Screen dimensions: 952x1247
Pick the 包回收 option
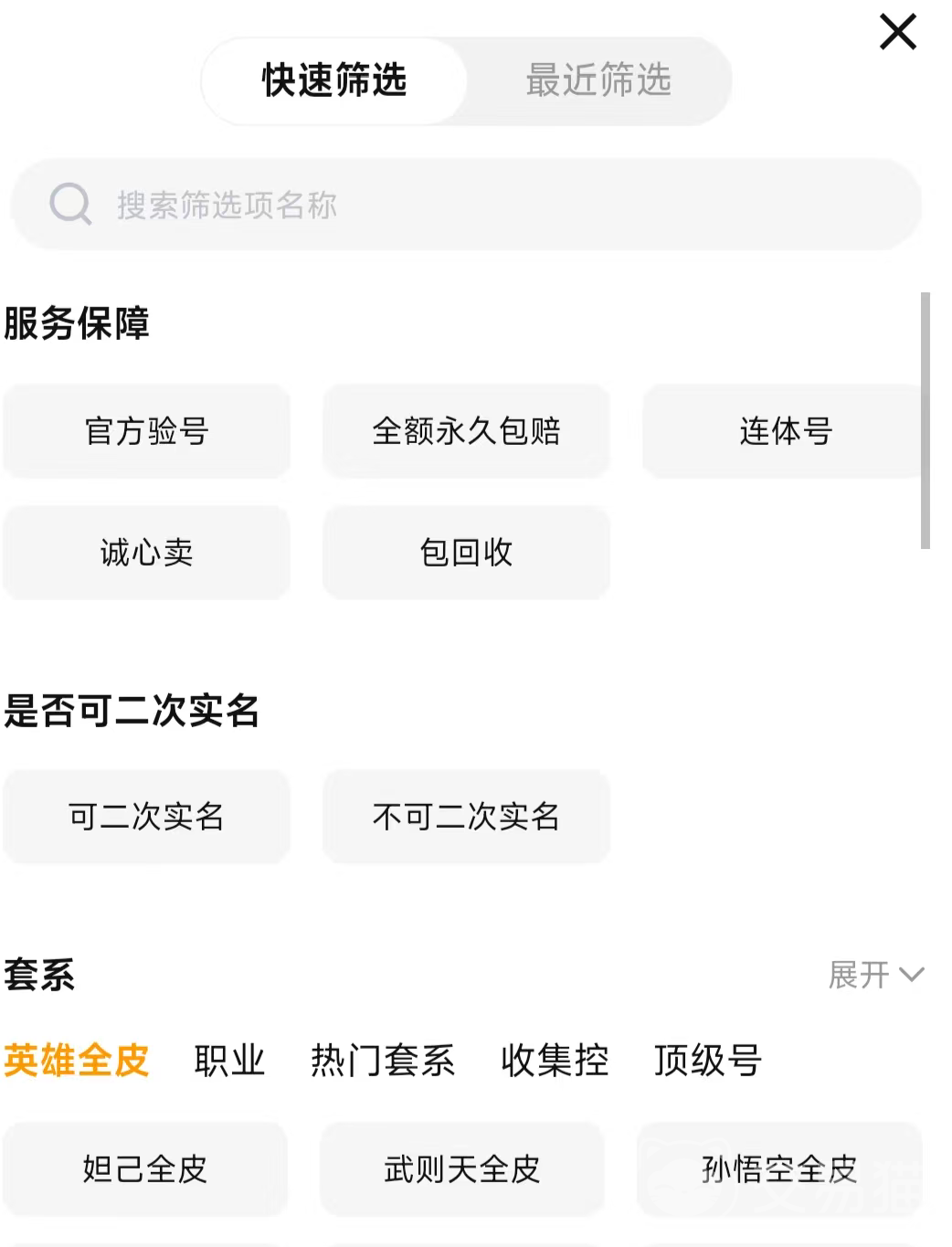pos(466,553)
